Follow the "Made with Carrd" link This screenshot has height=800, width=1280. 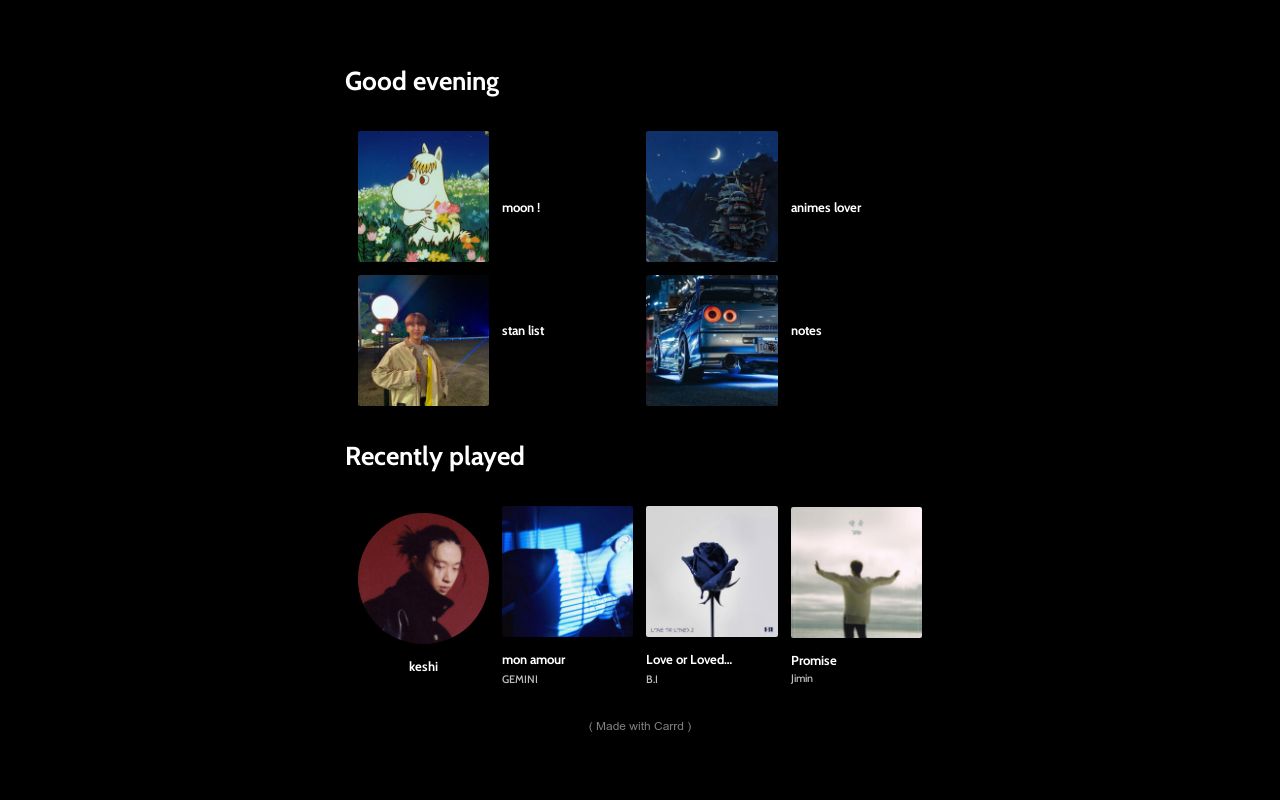tap(640, 726)
